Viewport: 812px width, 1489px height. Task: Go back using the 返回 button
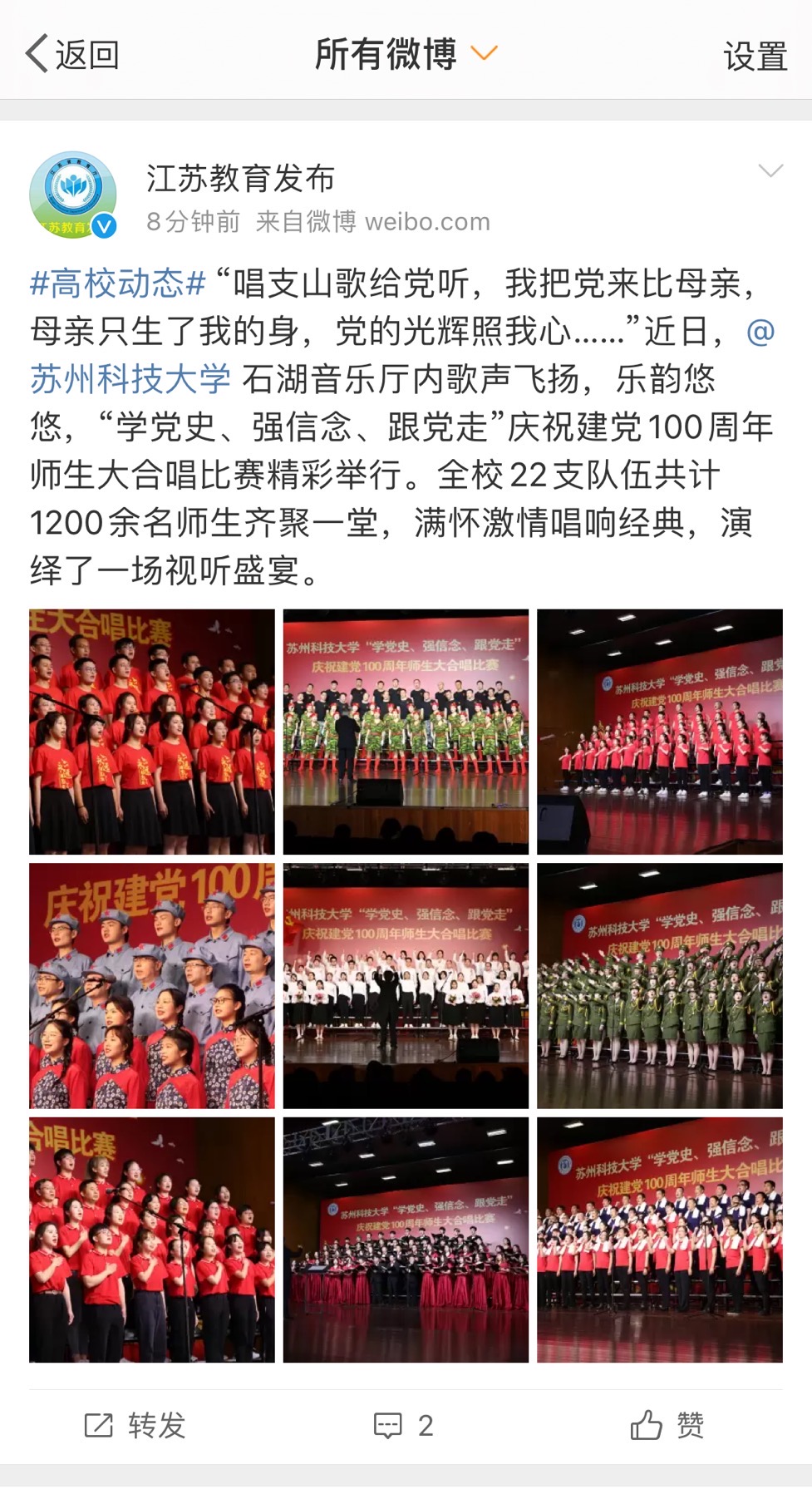pyautogui.click(x=72, y=55)
